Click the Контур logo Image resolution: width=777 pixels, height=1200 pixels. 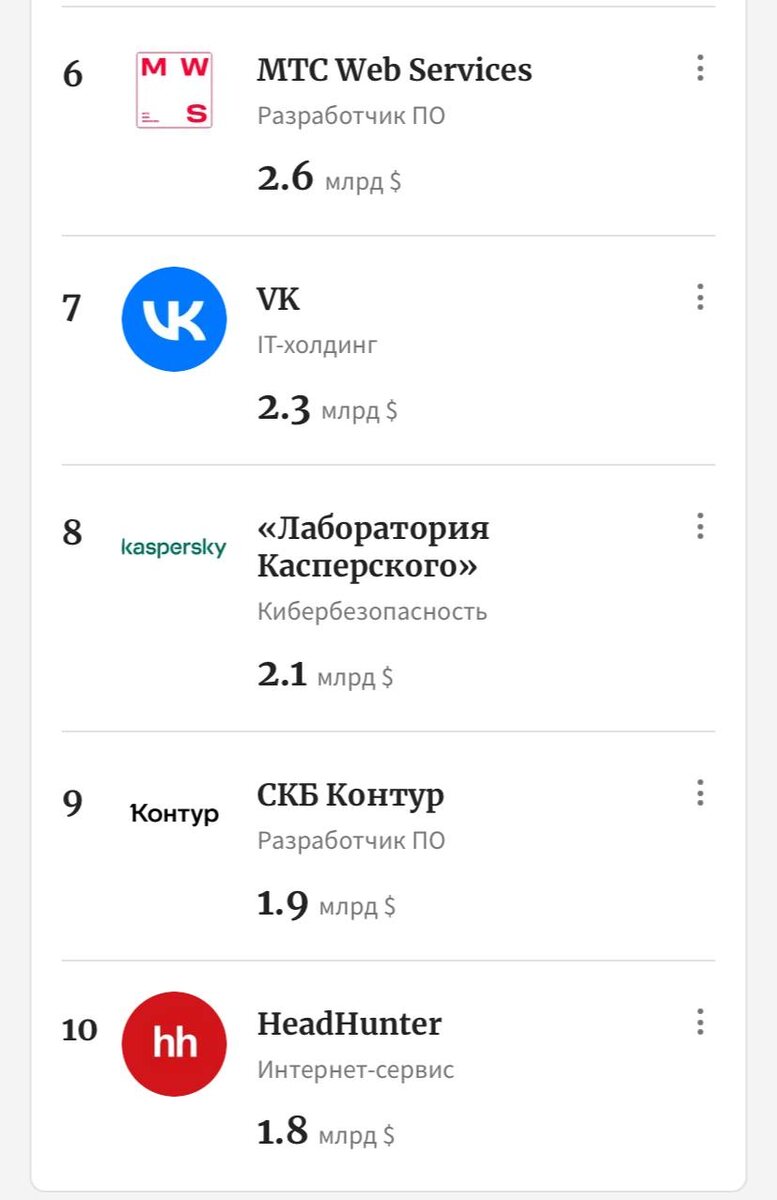(174, 813)
